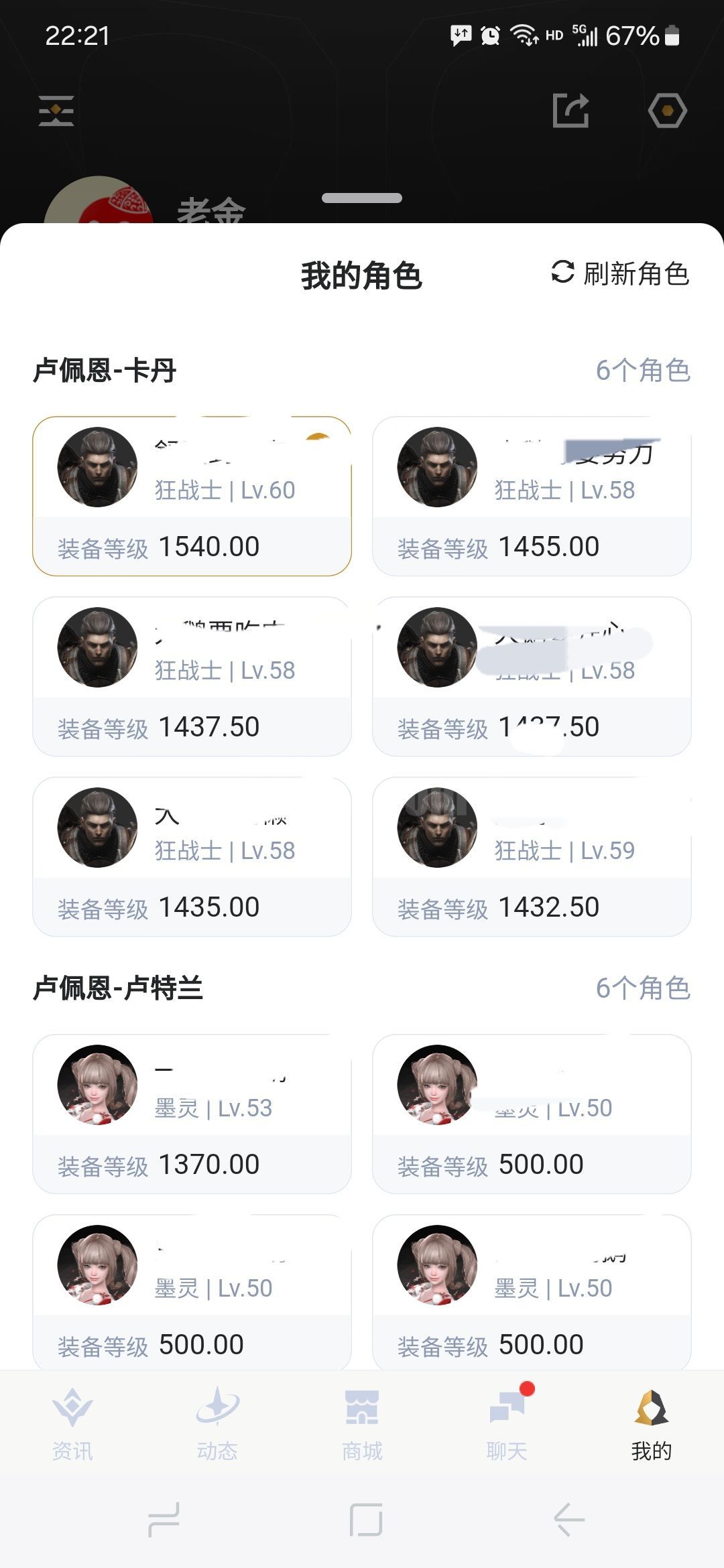Screen dimensions: 724x1568
Task: Open the 商城 tab
Action: pyautogui.click(x=362, y=1424)
